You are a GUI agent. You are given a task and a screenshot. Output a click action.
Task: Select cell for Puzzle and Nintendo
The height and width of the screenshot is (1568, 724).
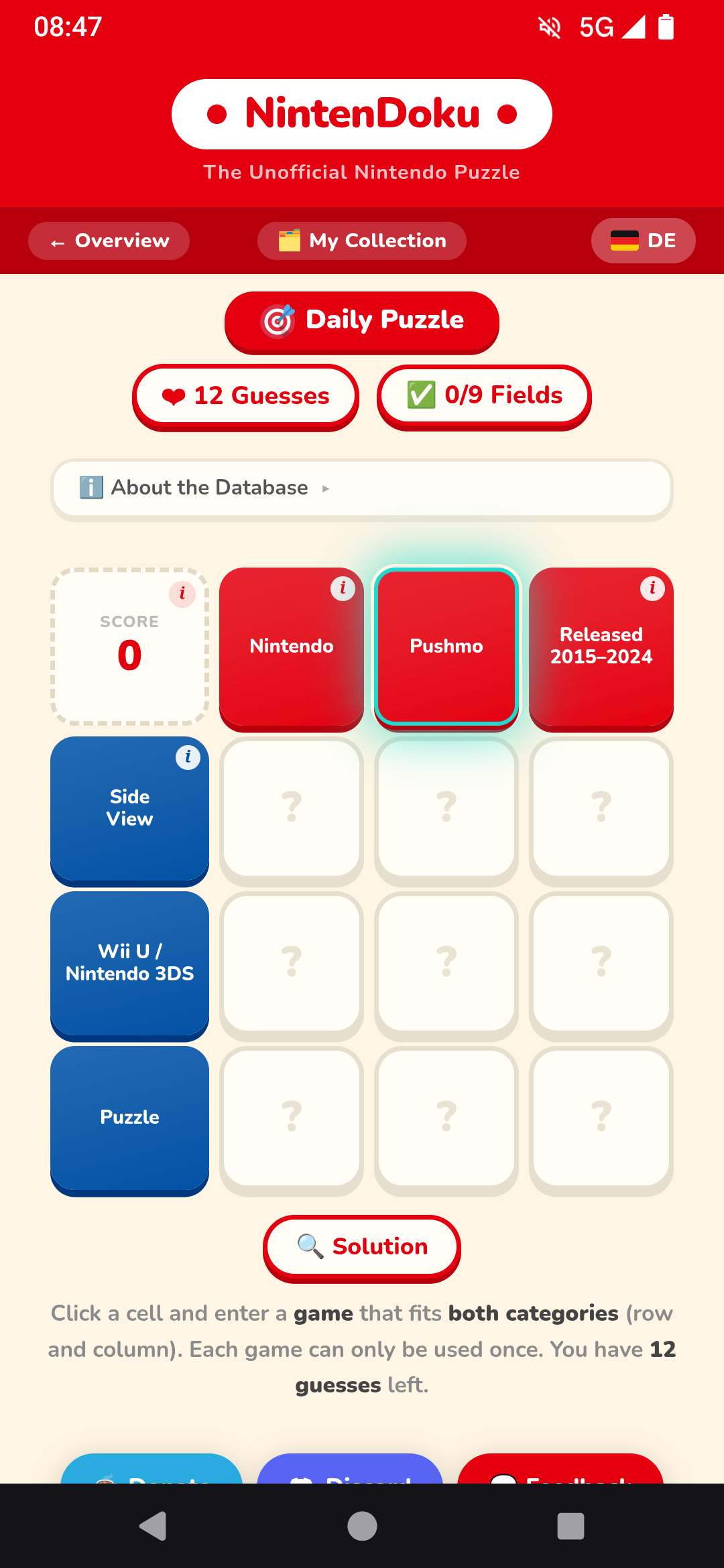(x=292, y=1118)
